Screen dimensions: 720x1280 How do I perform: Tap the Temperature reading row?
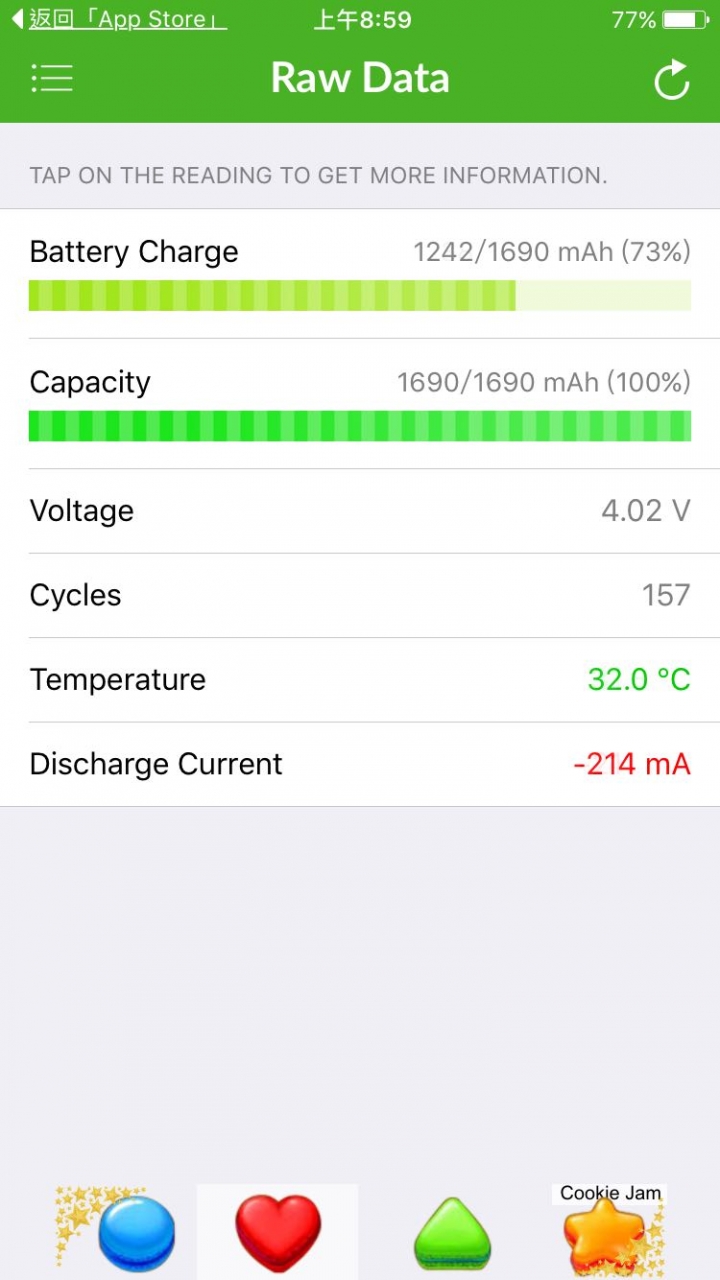coord(360,680)
